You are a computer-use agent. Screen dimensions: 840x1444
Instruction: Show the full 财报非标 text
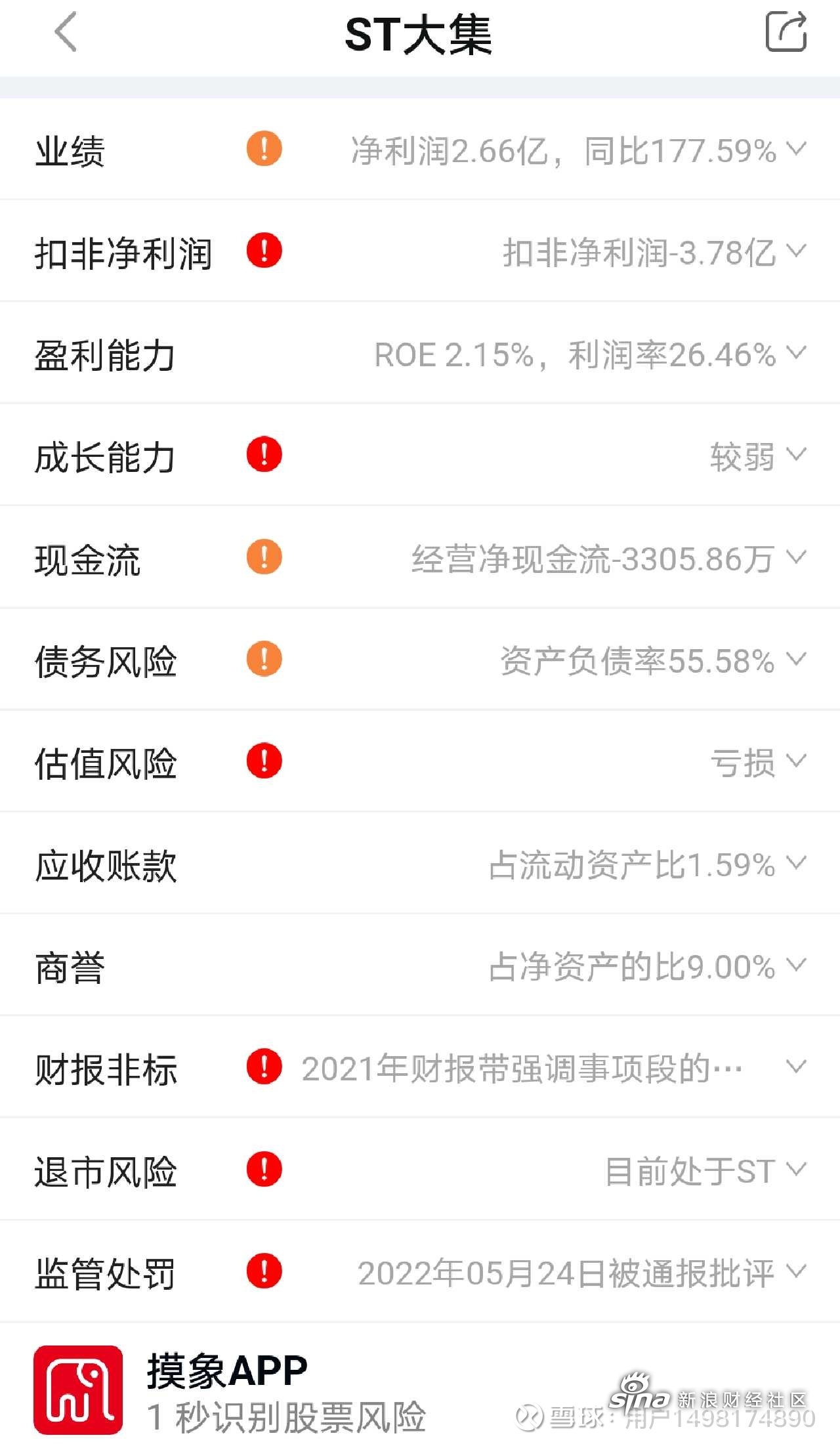click(x=420, y=1067)
